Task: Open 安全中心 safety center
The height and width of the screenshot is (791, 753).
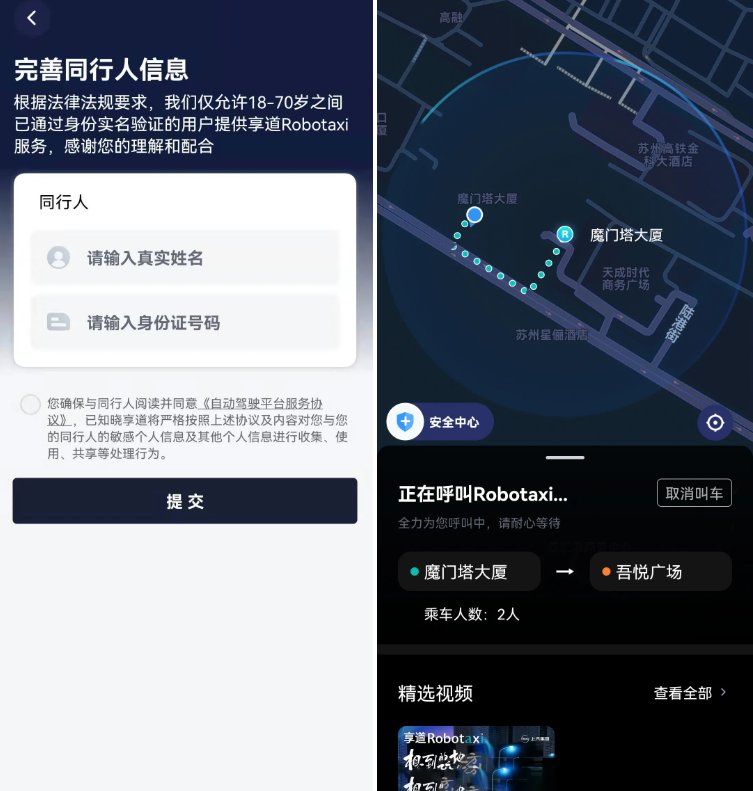Action: [x=440, y=422]
